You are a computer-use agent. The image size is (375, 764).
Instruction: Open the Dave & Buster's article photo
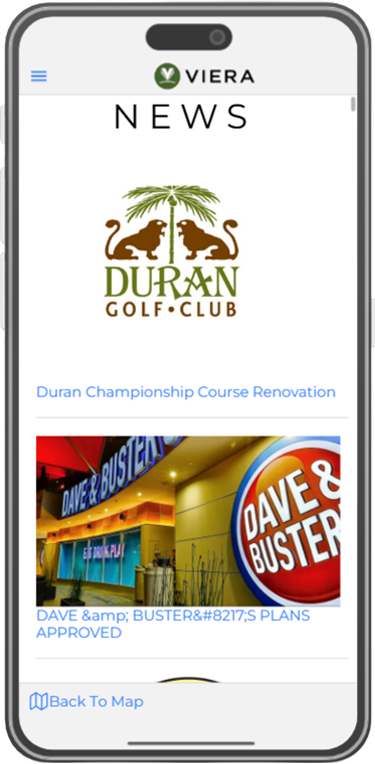pos(188,521)
